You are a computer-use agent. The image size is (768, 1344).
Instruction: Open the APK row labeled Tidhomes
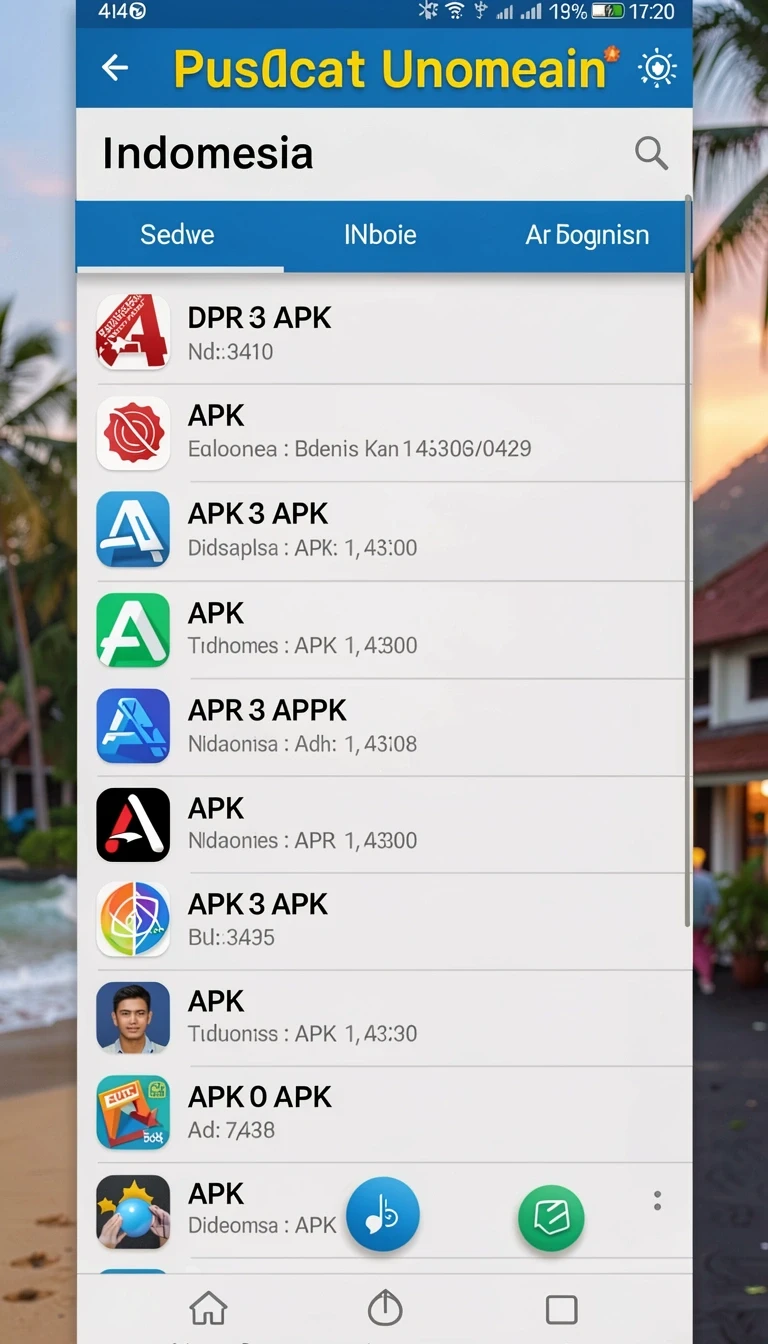[384, 628]
